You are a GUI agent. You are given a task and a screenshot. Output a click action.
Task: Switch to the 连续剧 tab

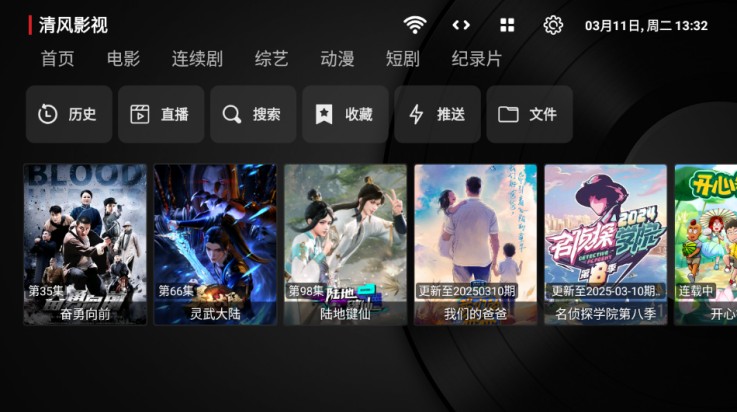point(197,59)
